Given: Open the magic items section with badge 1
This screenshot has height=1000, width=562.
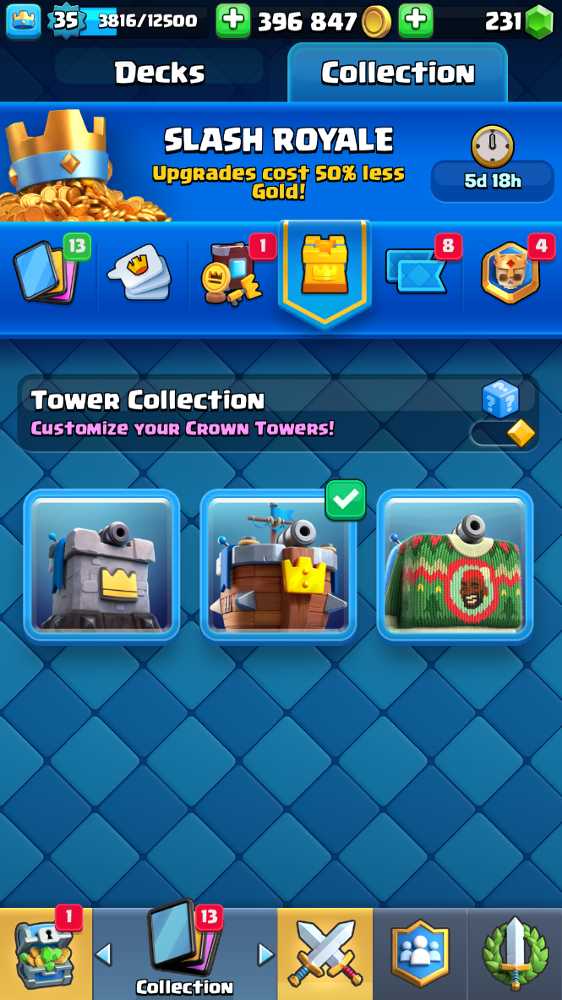Looking at the screenshot, I should 233,271.
